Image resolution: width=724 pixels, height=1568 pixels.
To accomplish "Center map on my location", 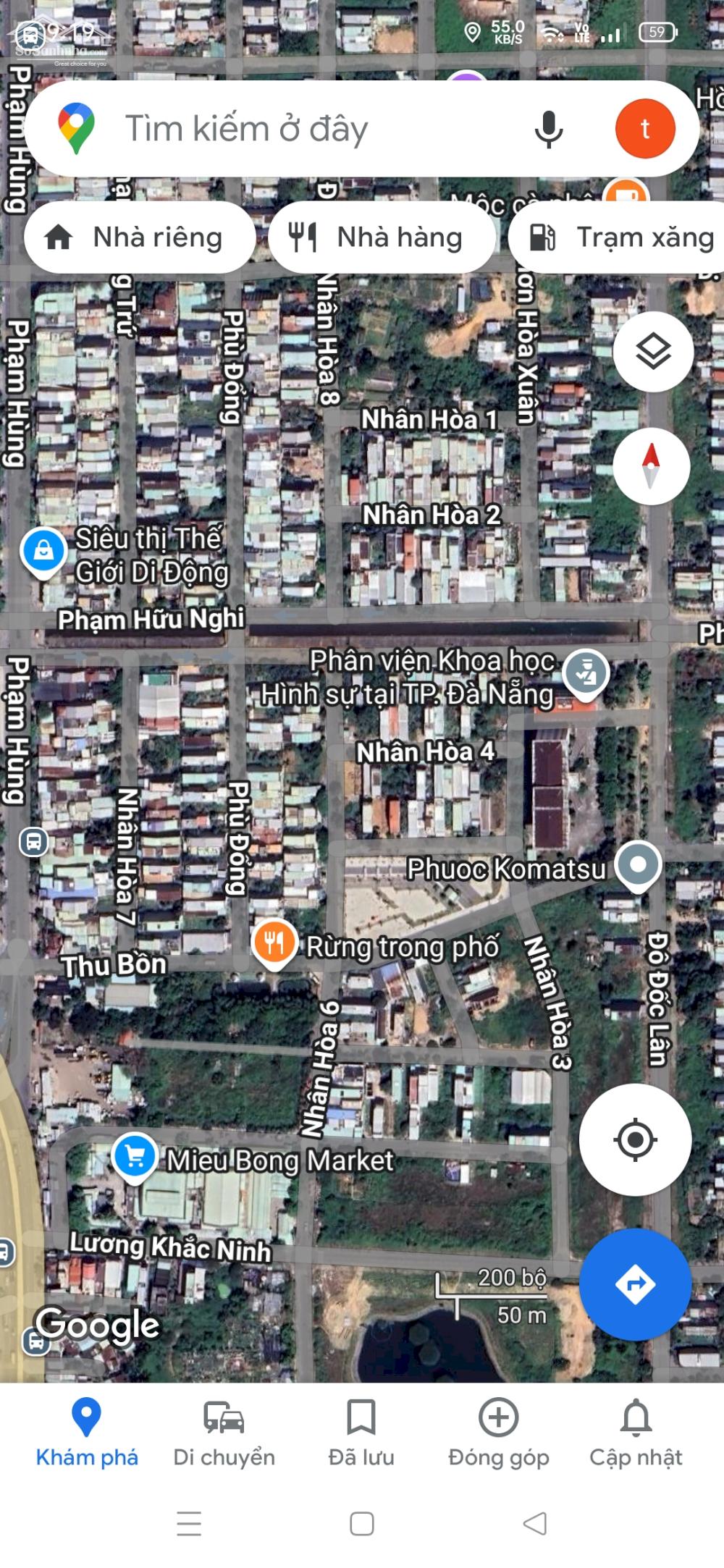I will click(x=635, y=1139).
